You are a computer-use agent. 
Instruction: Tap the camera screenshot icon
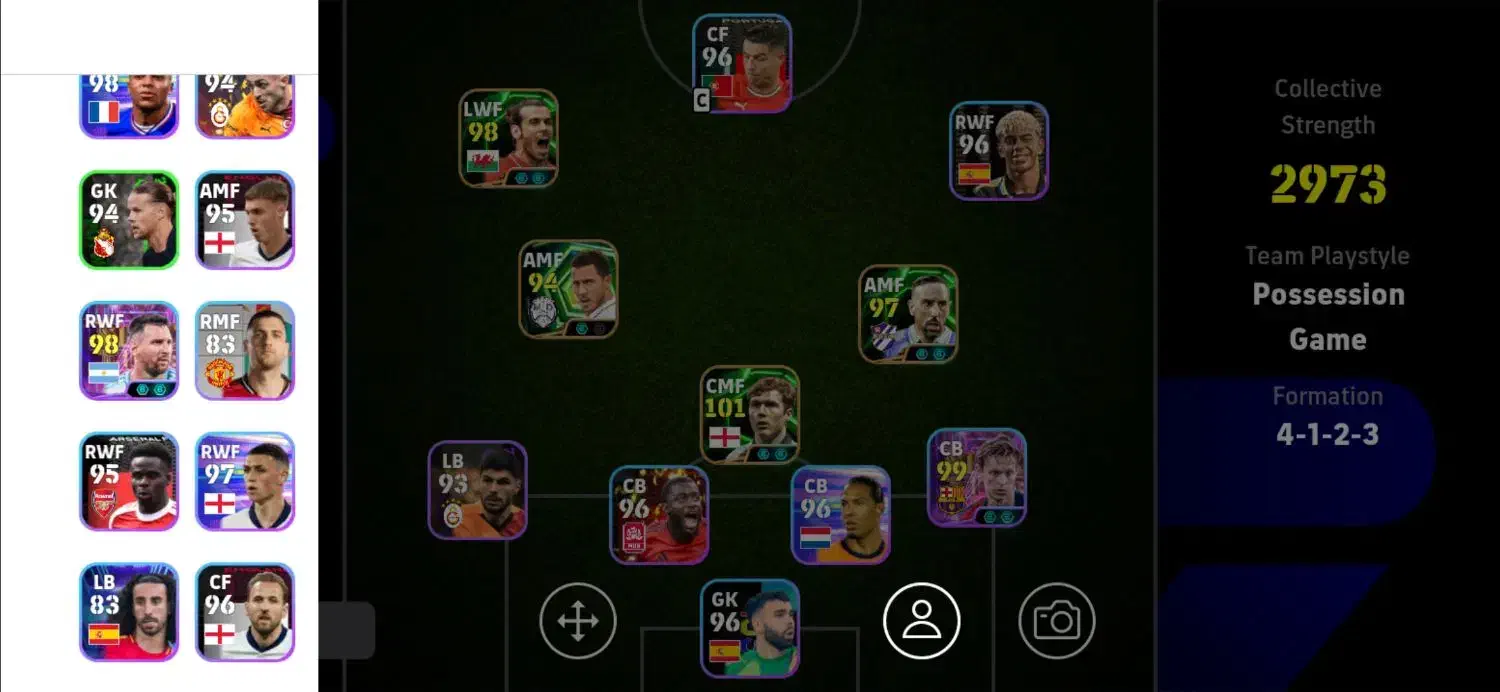click(x=1057, y=621)
